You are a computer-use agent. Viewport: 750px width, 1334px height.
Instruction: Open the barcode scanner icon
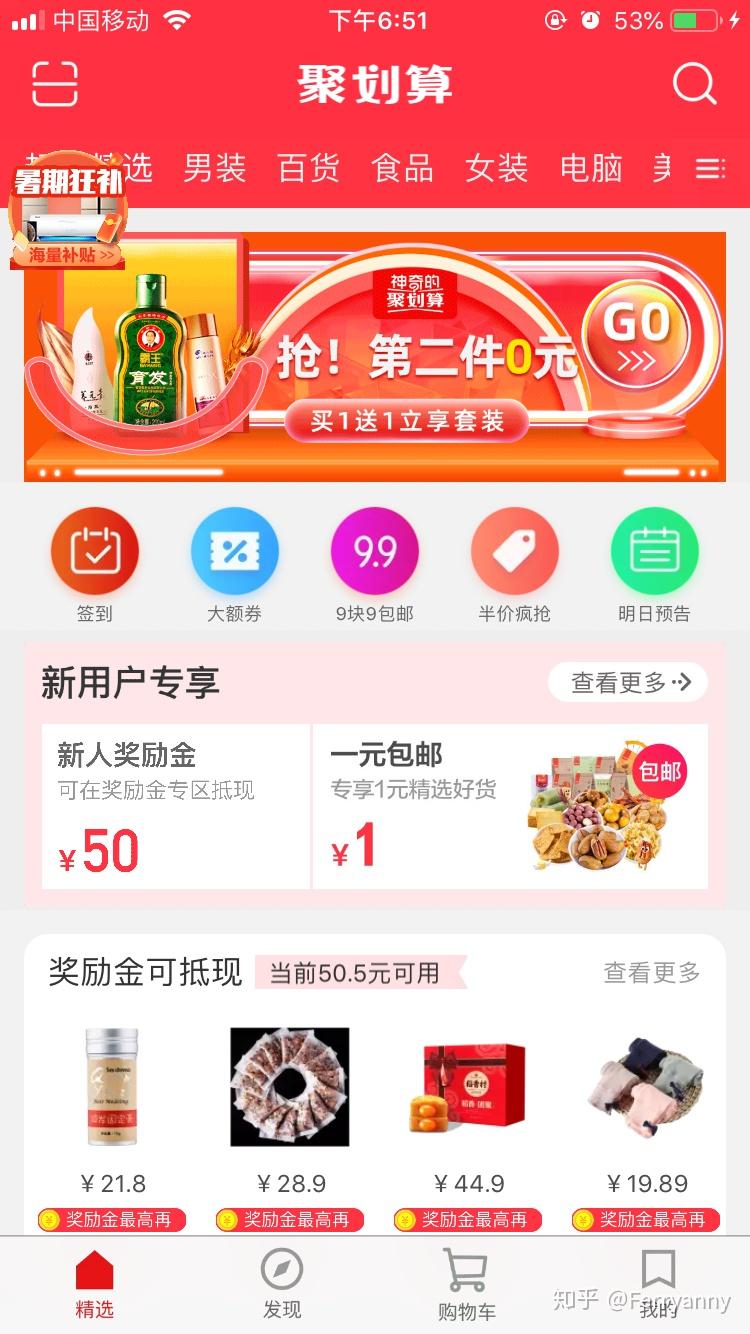(55, 84)
